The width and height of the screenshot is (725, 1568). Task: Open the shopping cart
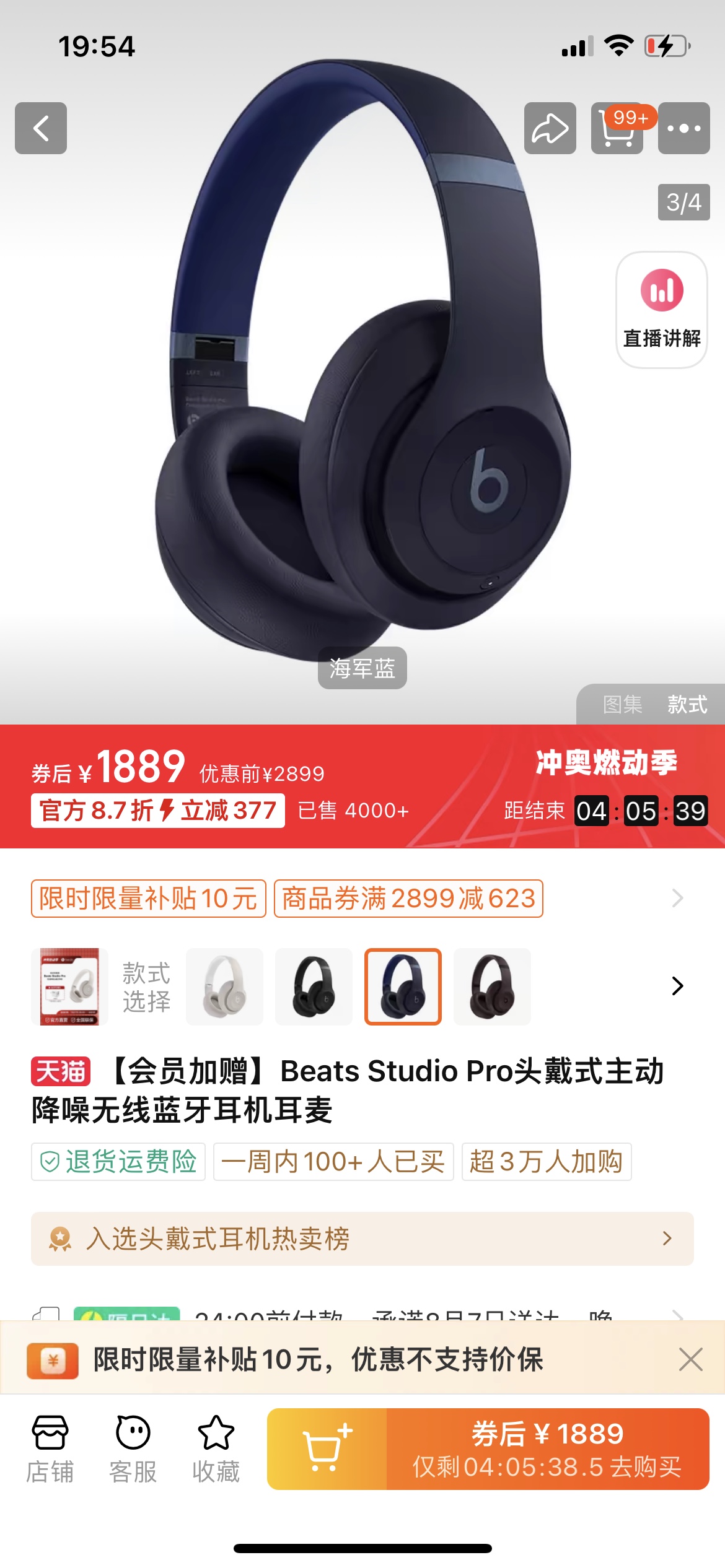pyautogui.click(x=617, y=128)
